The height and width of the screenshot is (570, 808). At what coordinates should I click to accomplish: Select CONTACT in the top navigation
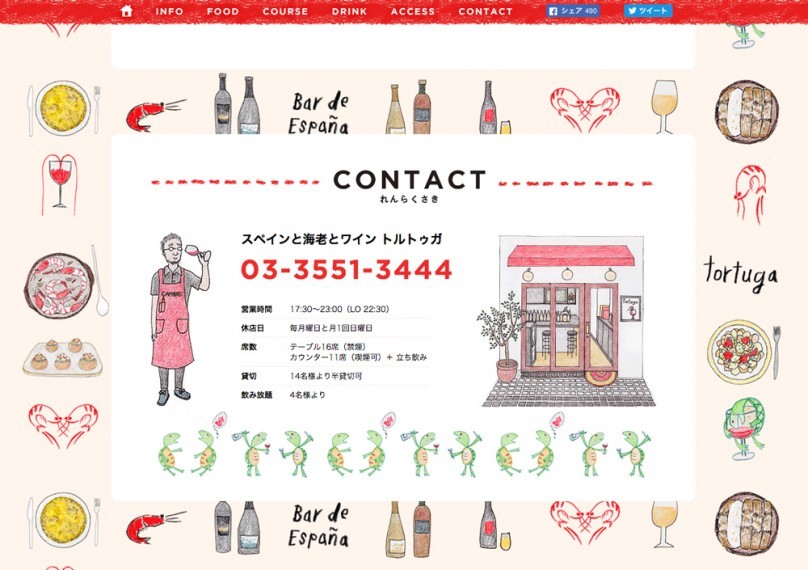(485, 12)
